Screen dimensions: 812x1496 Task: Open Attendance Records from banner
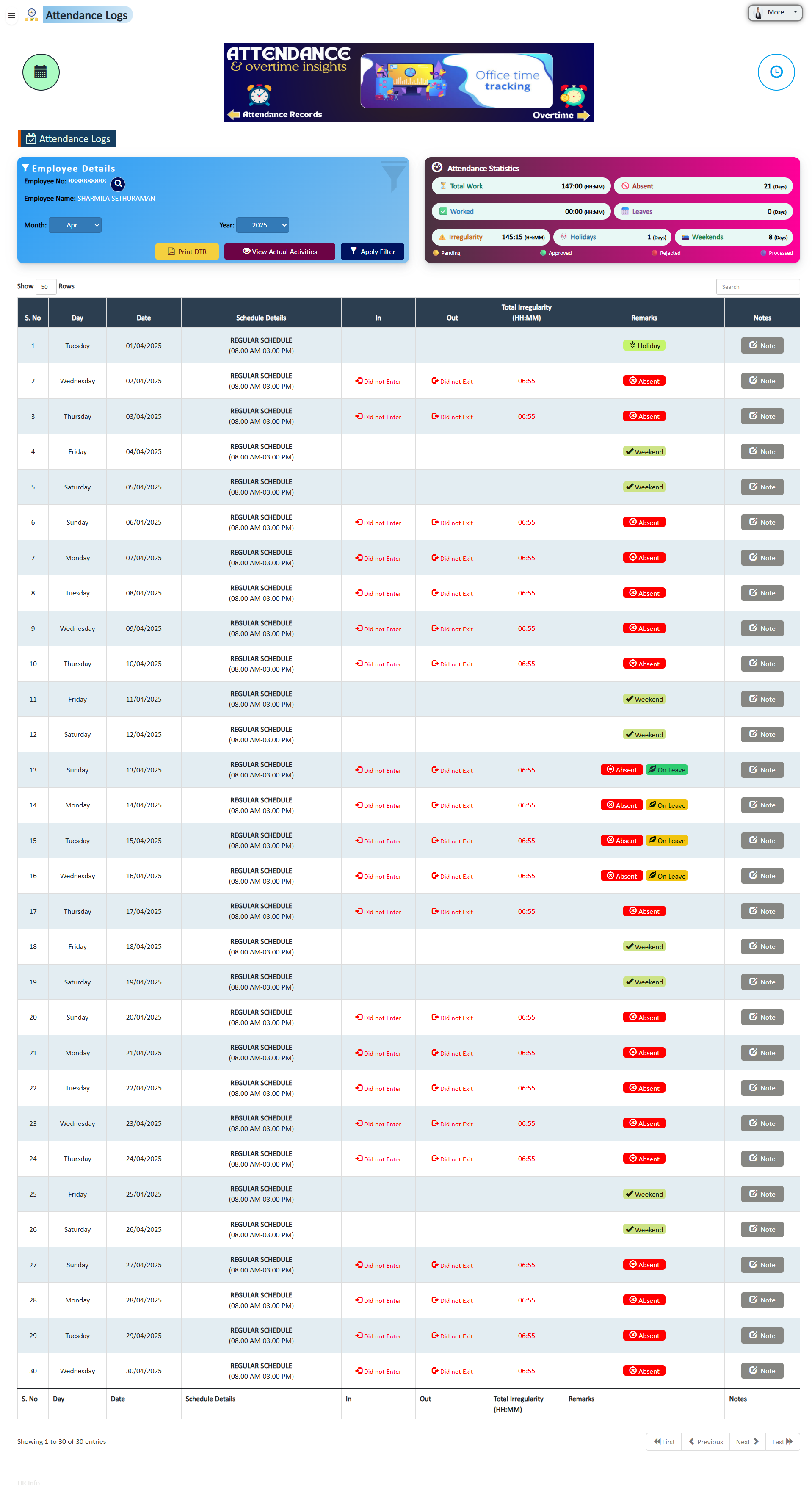275,114
